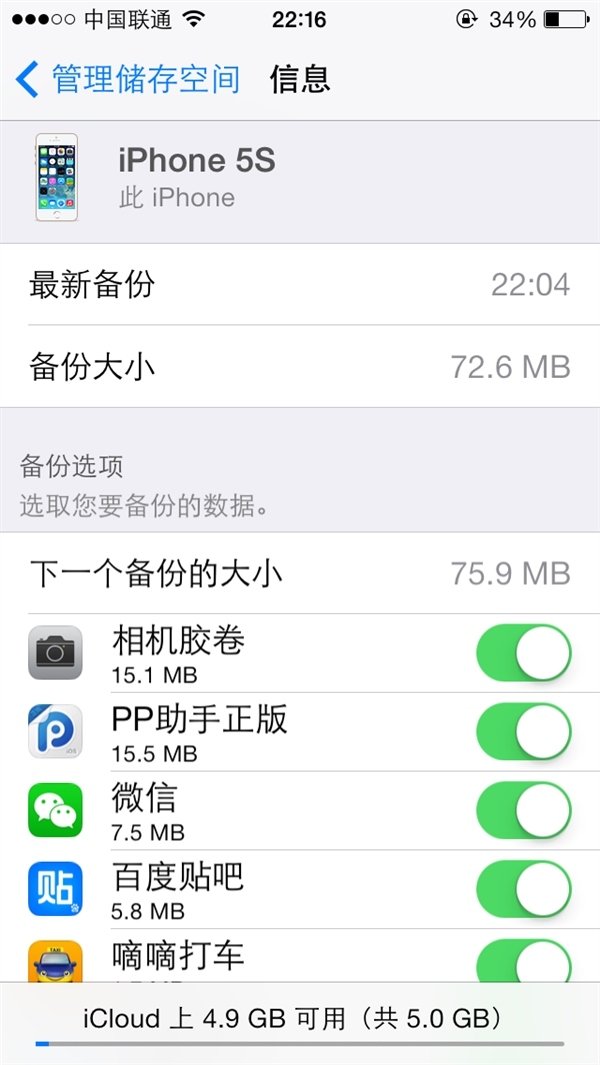Disable backup for 相机胶卷
Viewport: 600px width, 1065px height.
pyautogui.click(x=524, y=653)
